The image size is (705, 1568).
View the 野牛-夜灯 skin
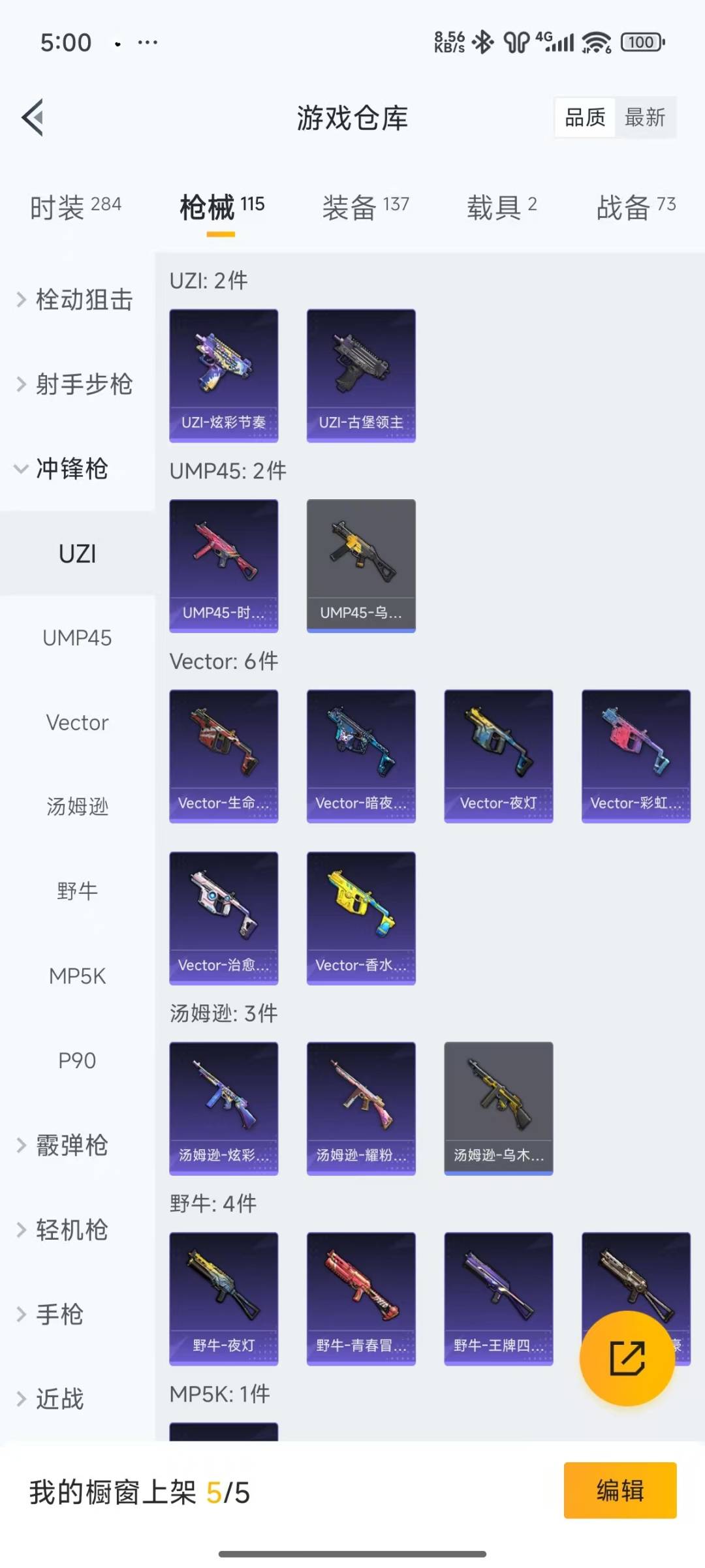point(223,1298)
